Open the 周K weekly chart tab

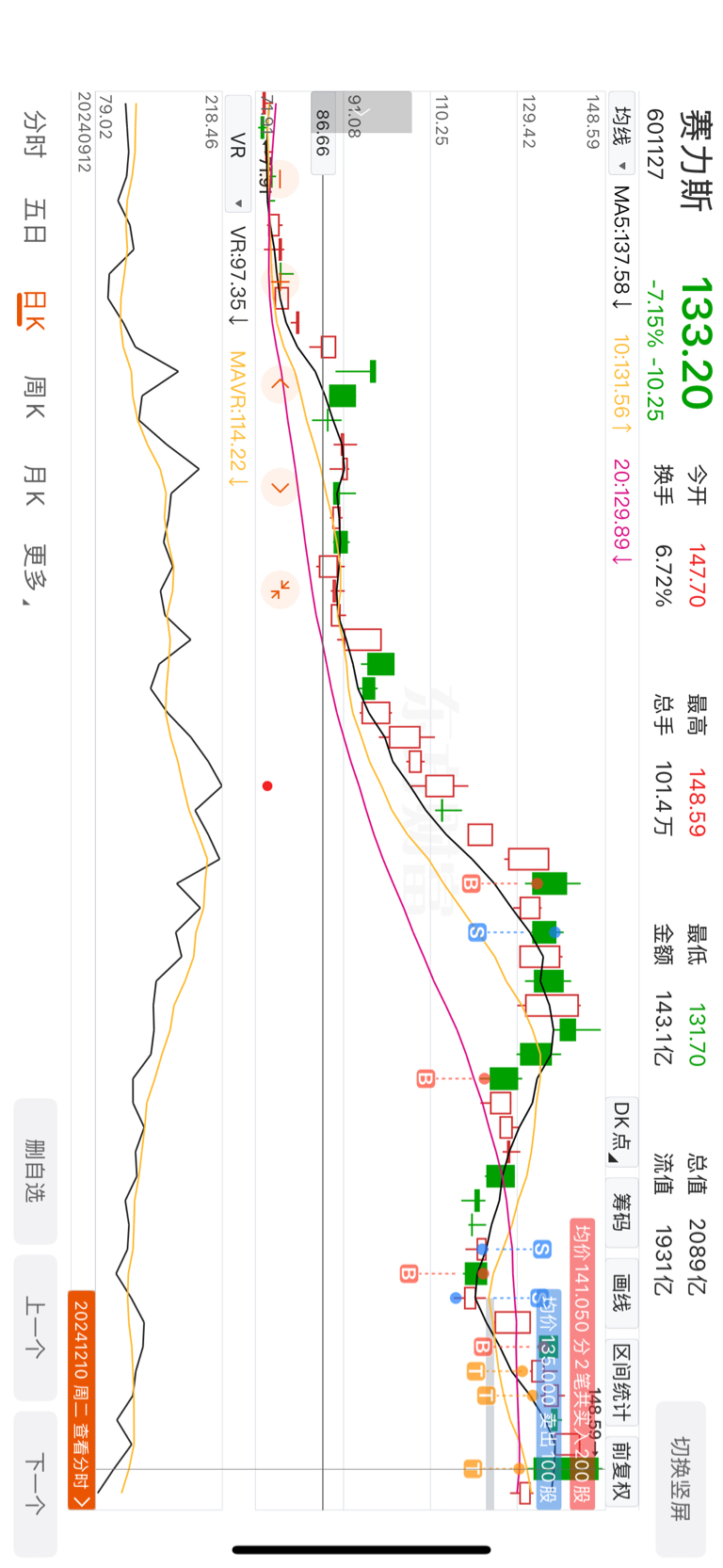tap(34, 397)
